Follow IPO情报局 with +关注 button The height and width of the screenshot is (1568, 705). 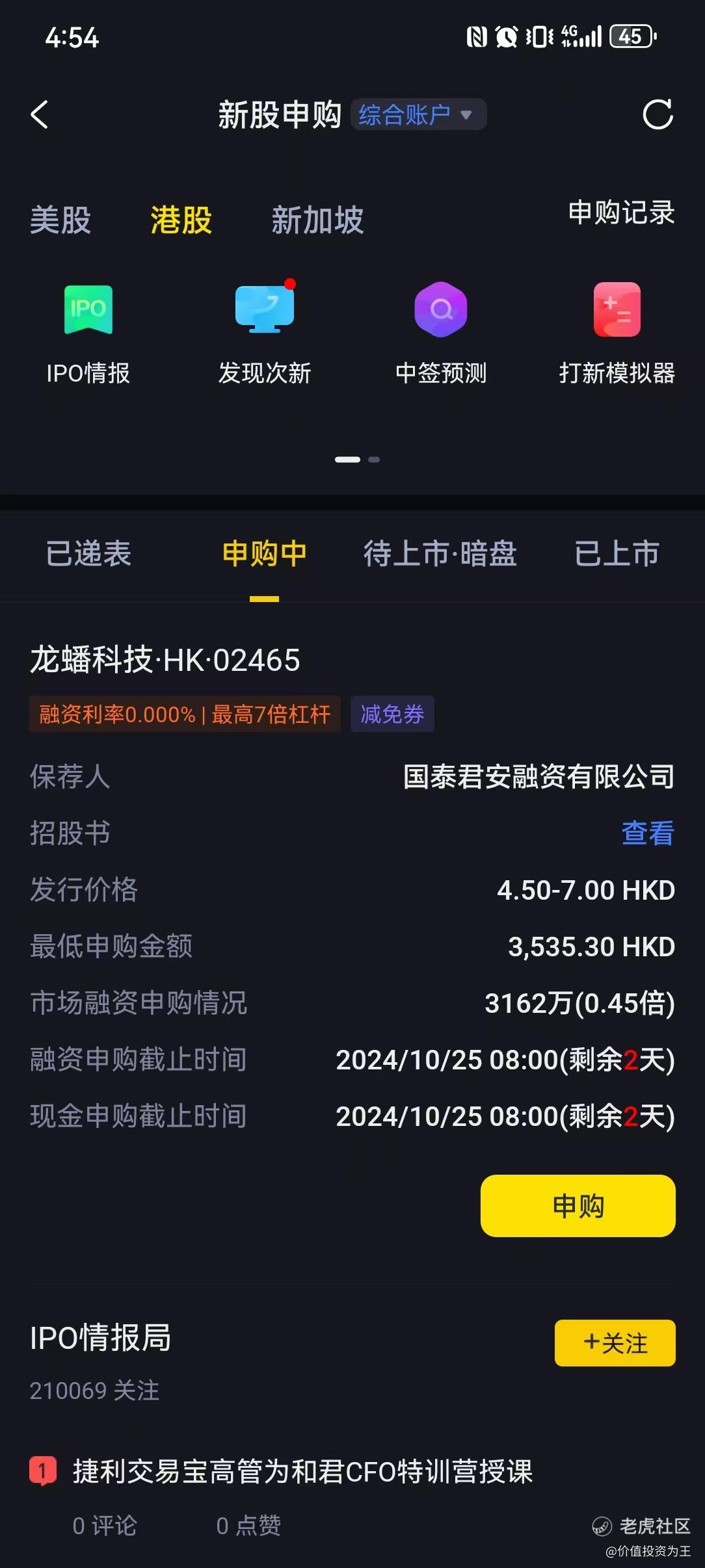[x=615, y=1342]
